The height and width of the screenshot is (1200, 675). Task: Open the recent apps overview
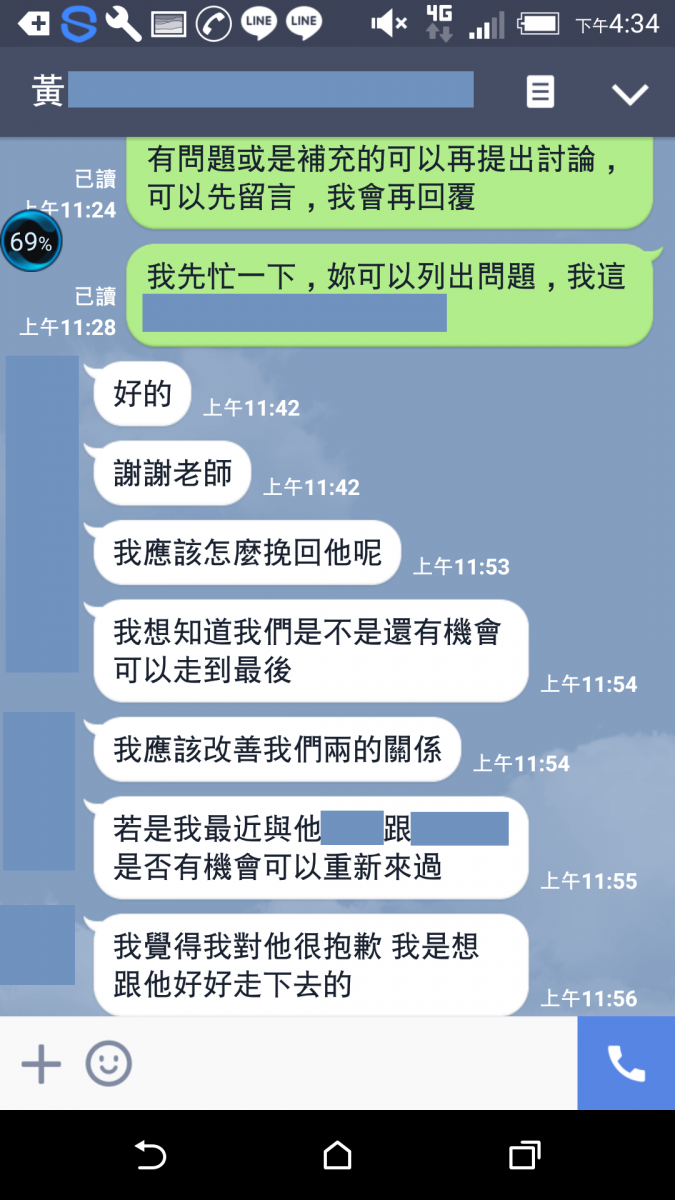[x=524, y=1156]
